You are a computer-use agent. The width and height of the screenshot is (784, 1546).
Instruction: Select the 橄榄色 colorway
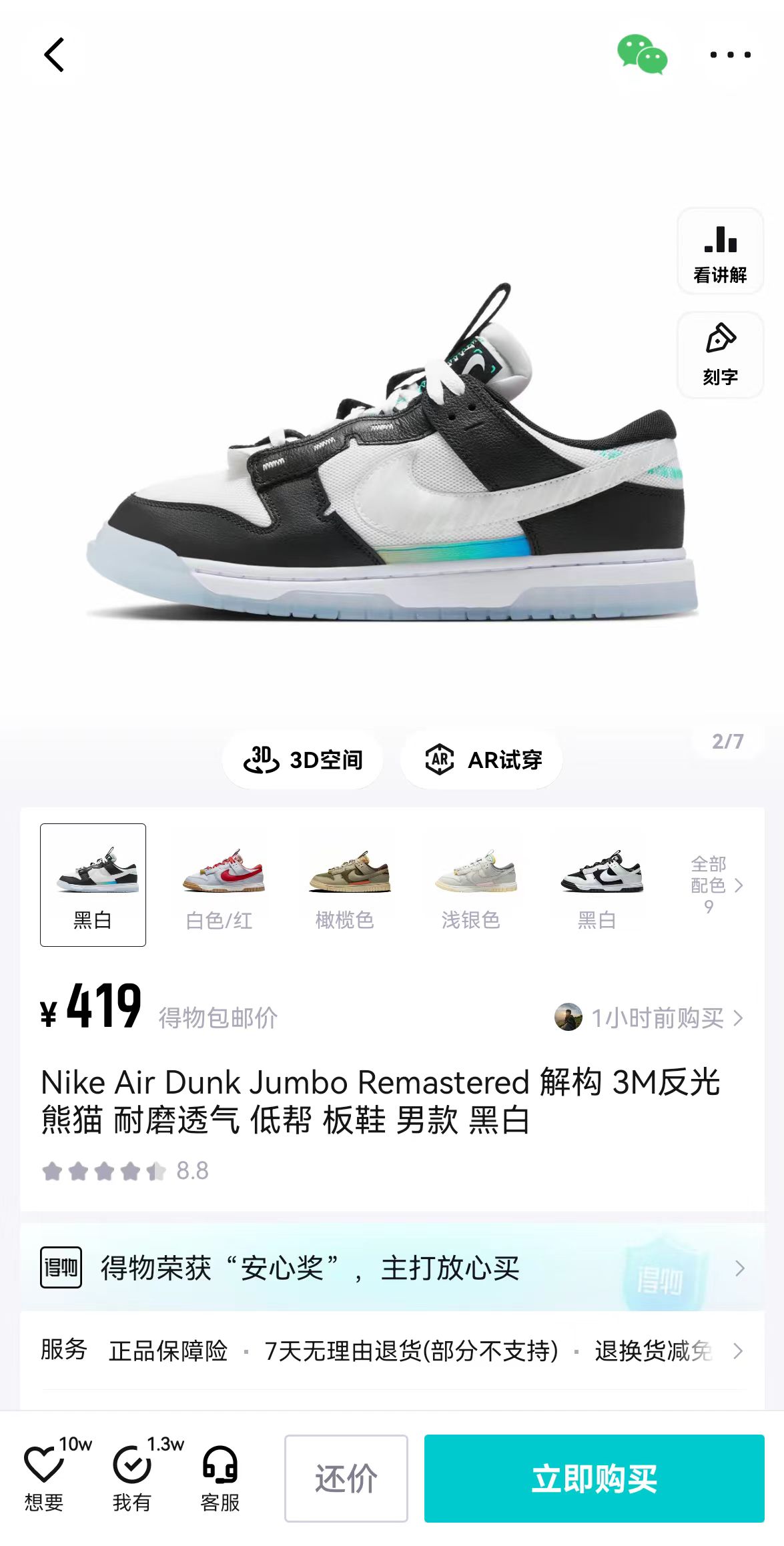(345, 885)
